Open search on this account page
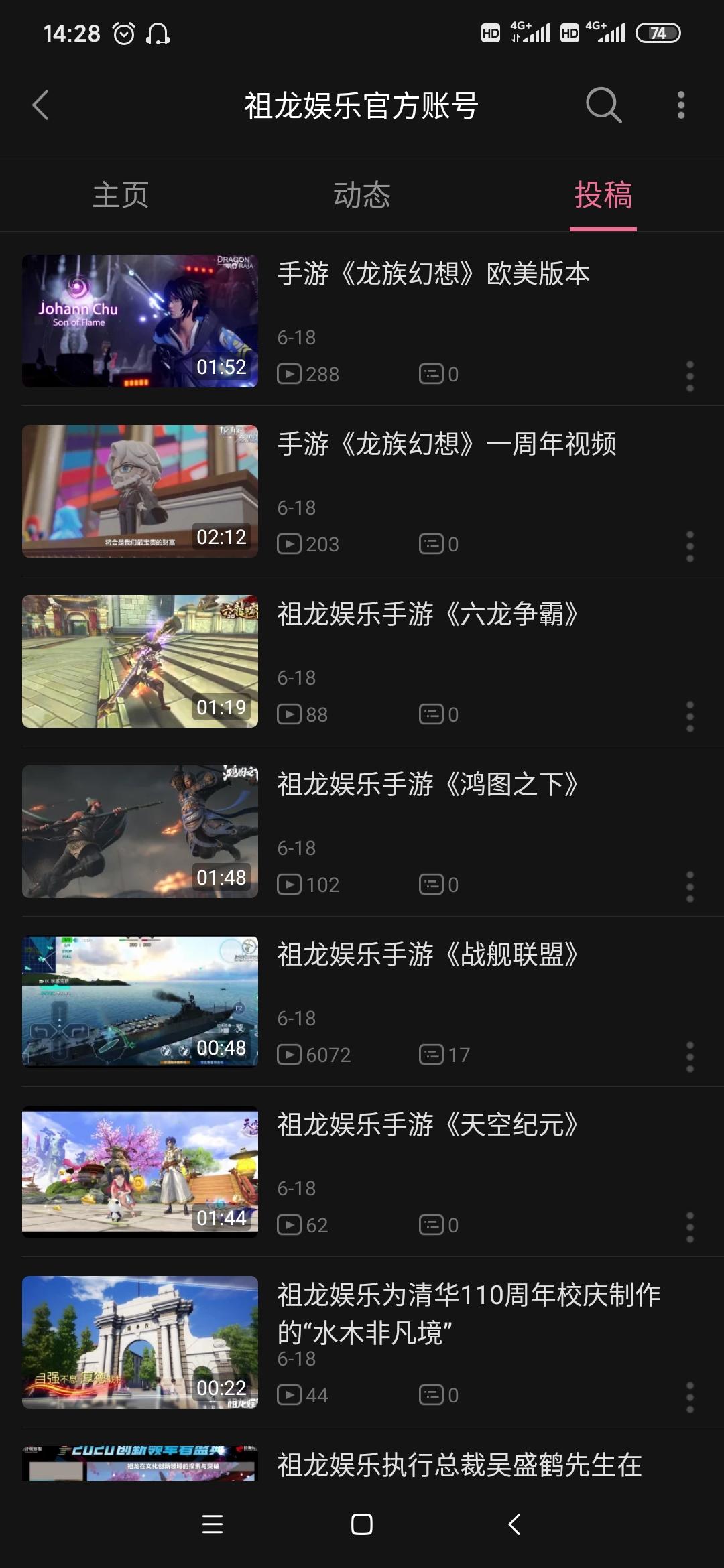The image size is (724, 1568). 603,105
